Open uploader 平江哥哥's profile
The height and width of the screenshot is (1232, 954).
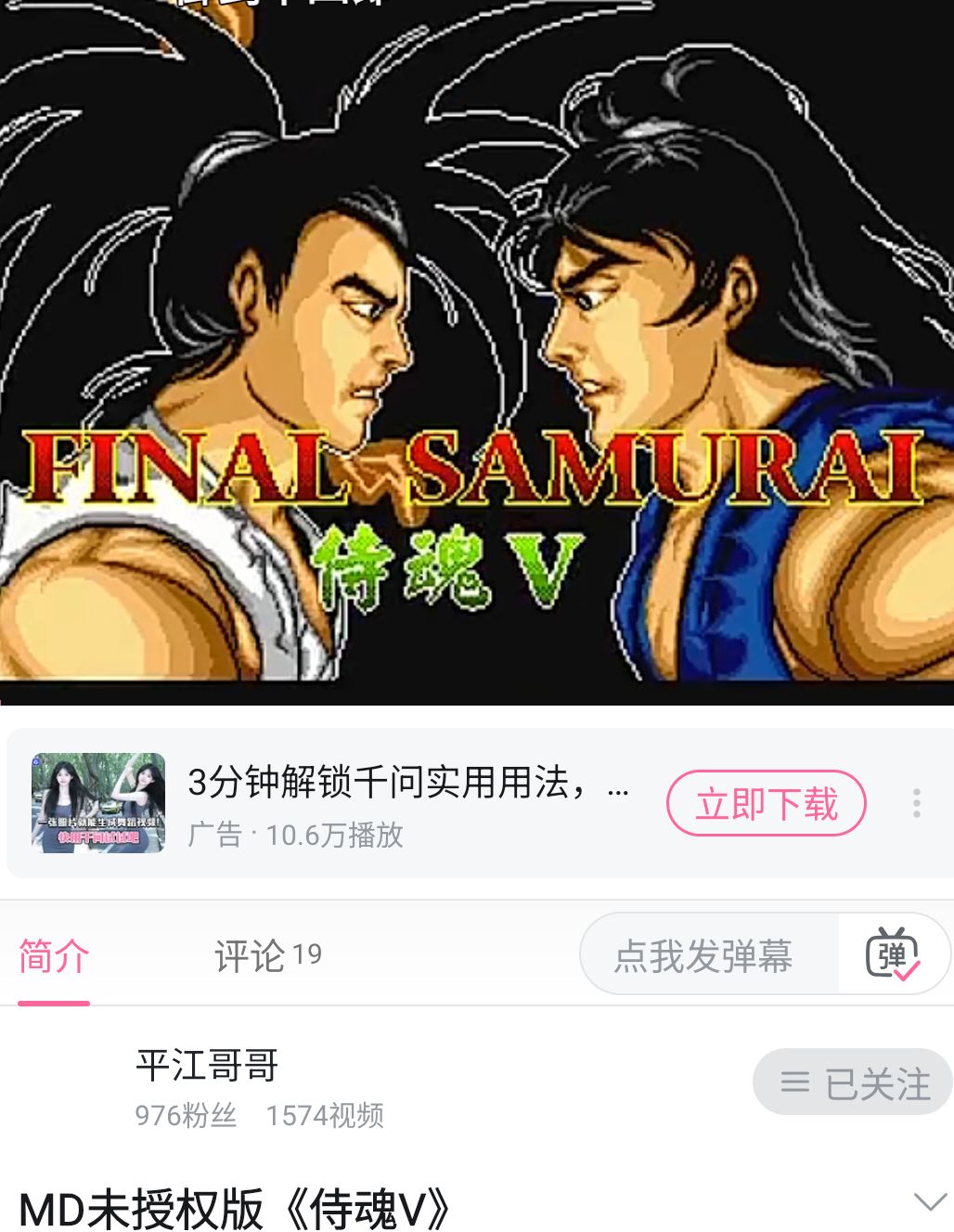pyautogui.click(x=206, y=1066)
